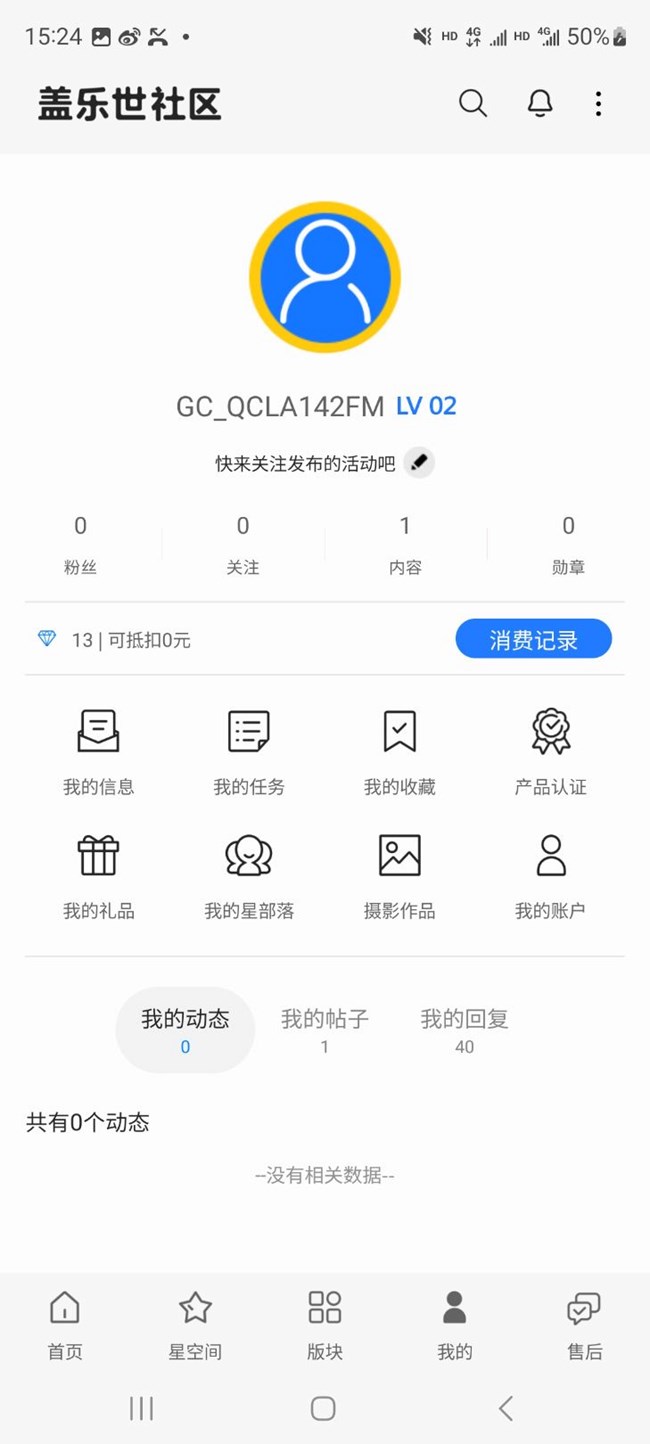View 我的任务 task list
Viewport: 650px width, 1444px height.
tap(249, 752)
